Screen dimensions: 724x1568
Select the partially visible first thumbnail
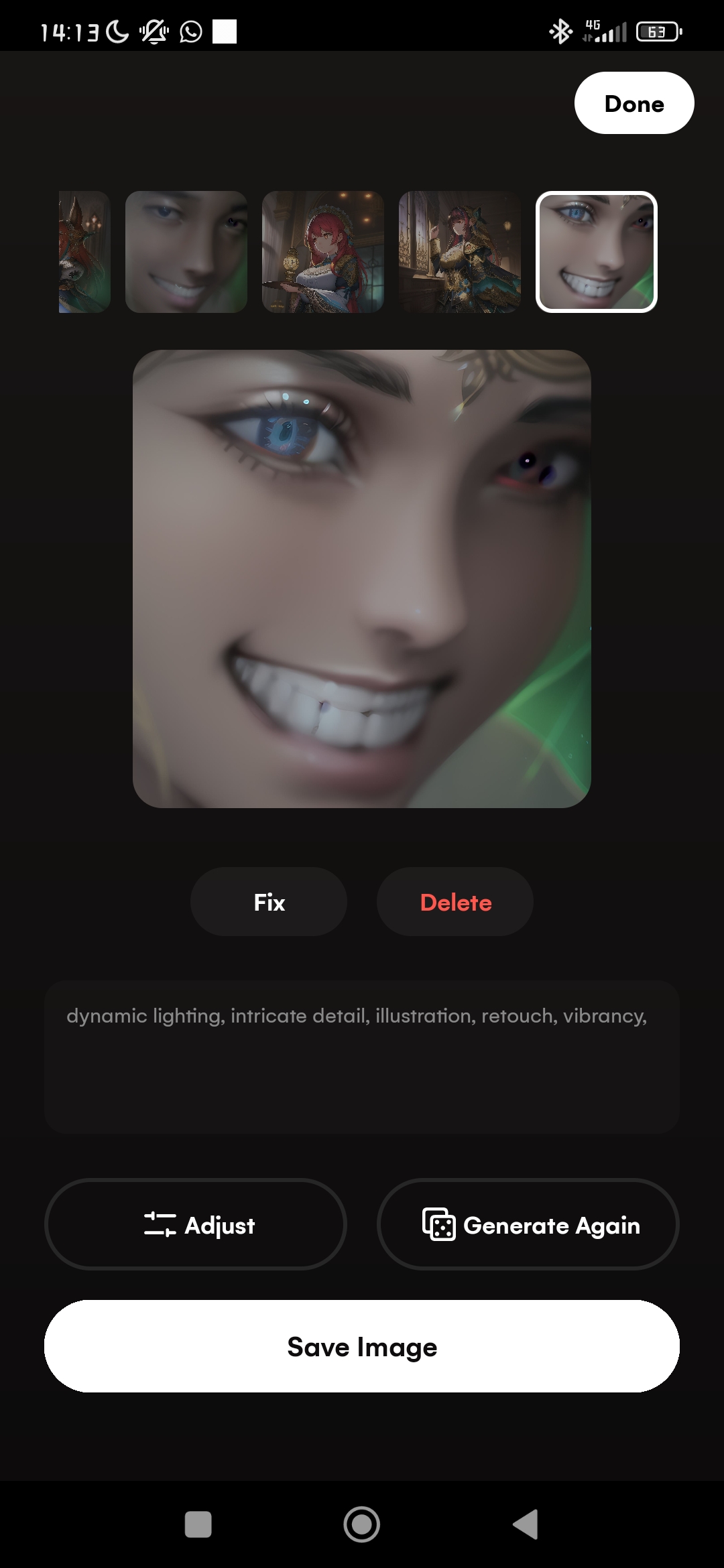[84, 252]
